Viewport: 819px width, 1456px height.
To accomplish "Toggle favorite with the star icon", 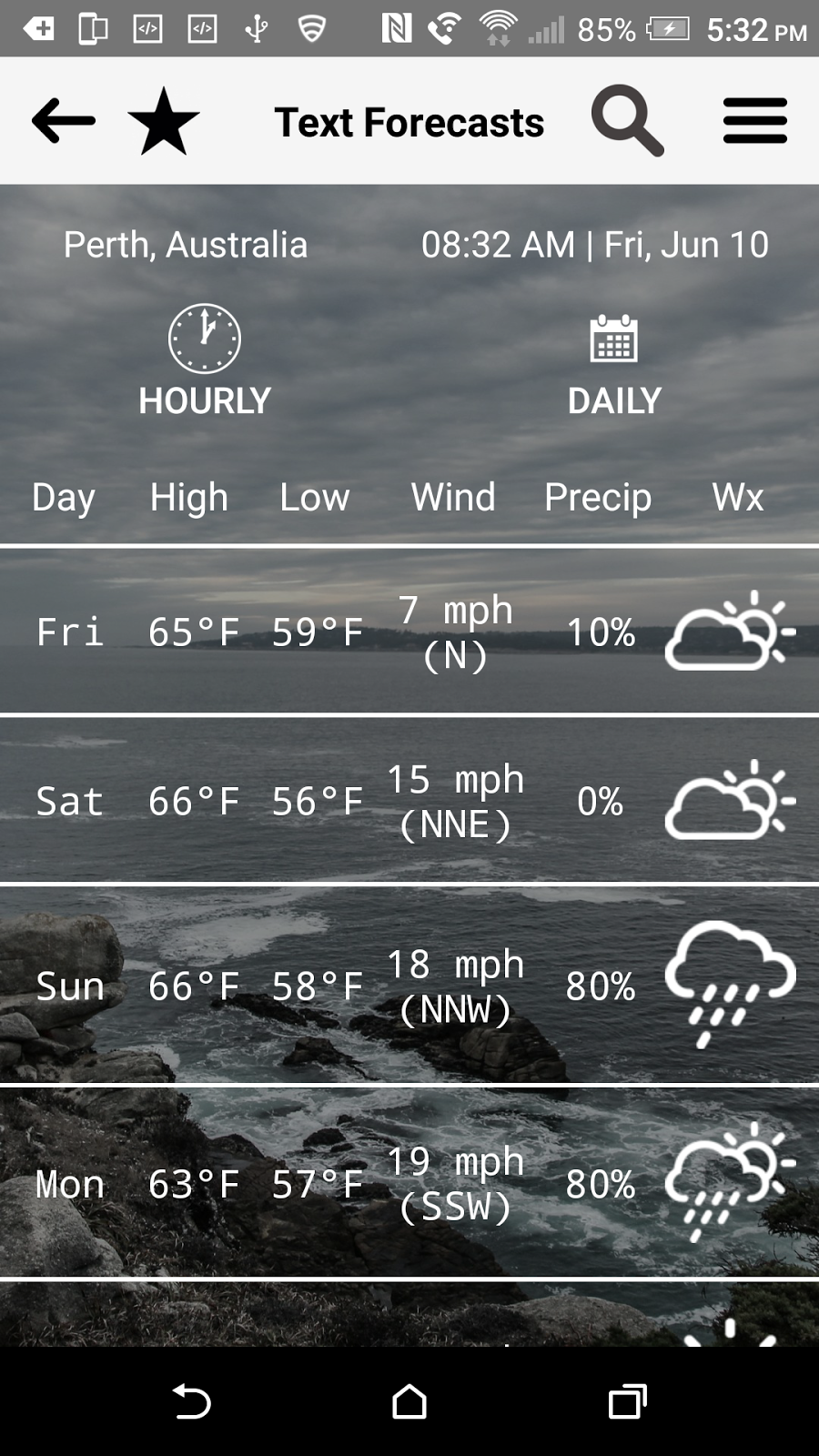I will [x=164, y=119].
